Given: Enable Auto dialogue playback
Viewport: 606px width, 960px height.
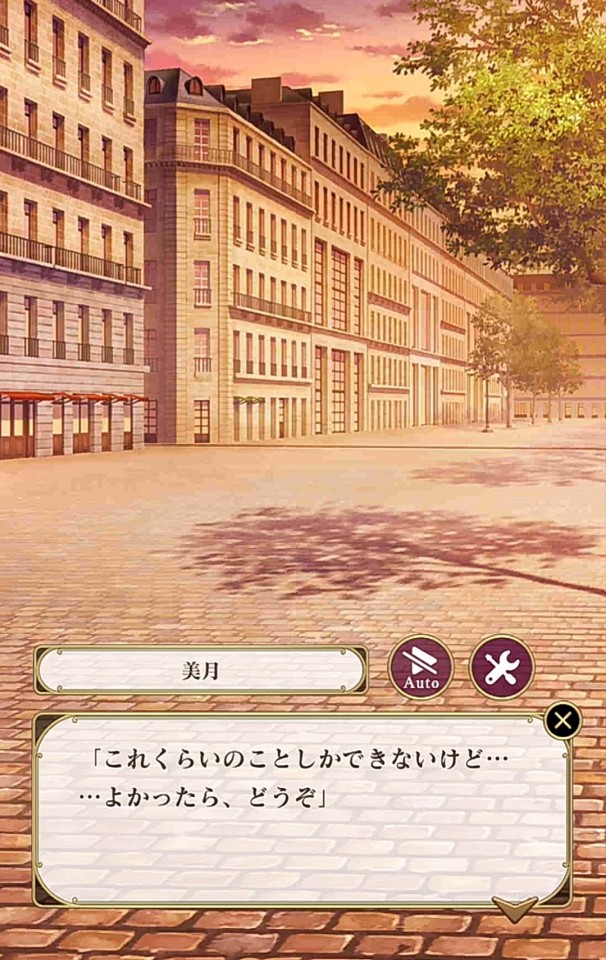Looking at the screenshot, I should pos(421,667).
